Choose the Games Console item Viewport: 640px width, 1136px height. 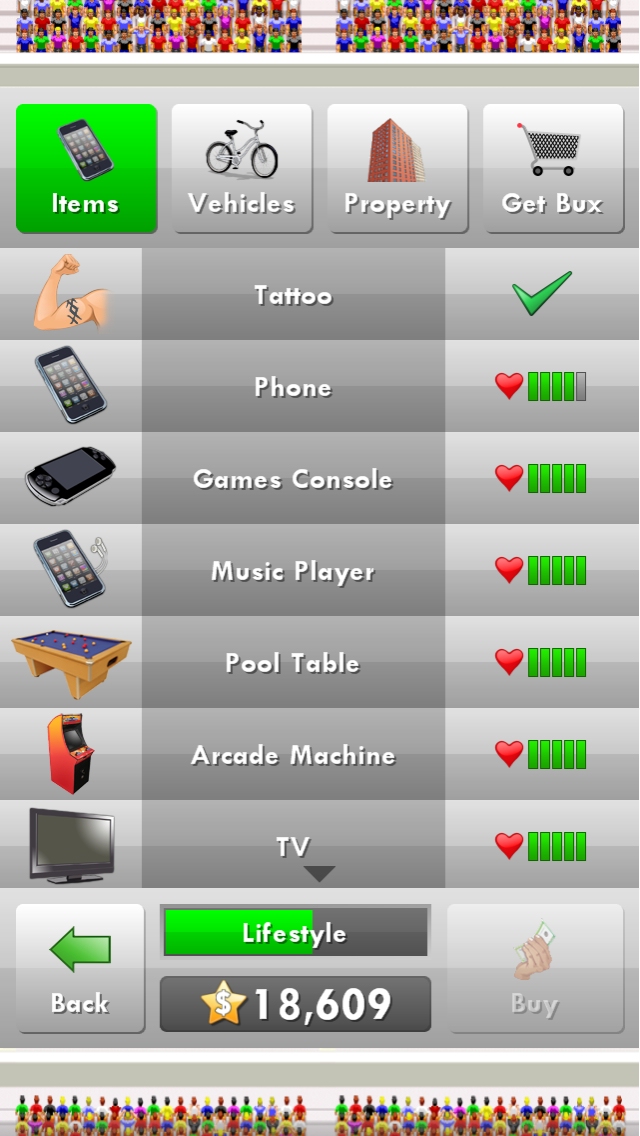[293, 479]
